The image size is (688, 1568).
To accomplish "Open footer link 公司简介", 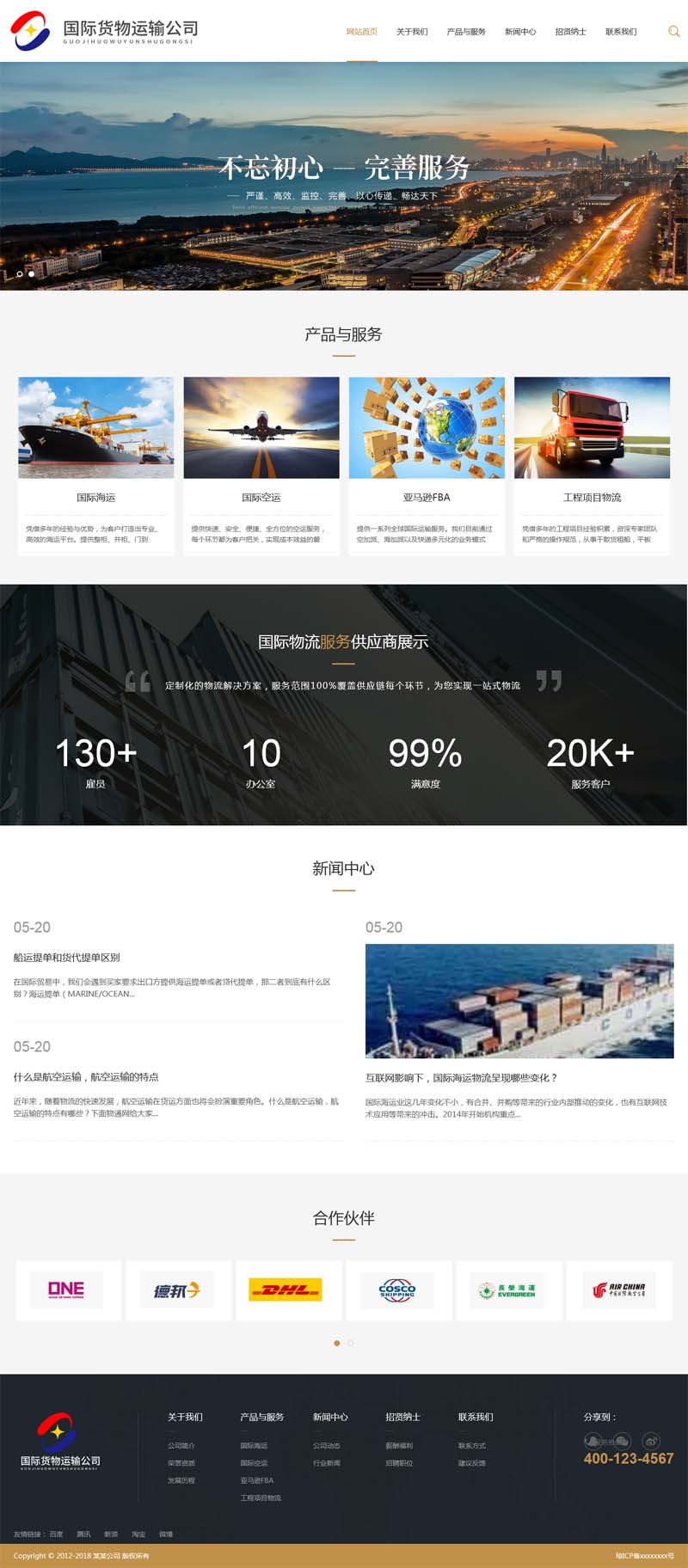I will pos(181,1446).
